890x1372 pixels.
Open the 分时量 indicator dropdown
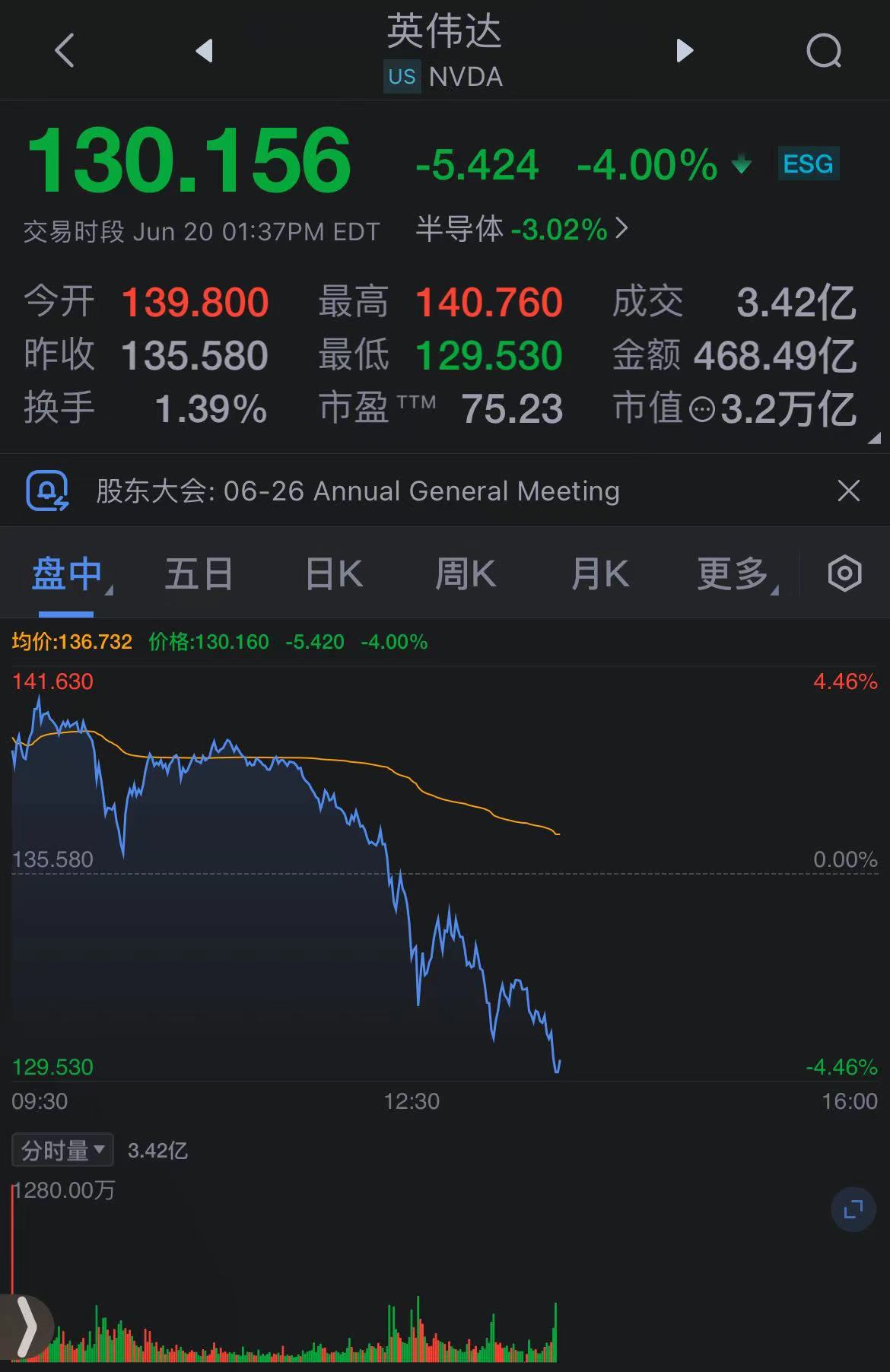(62, 1150)
